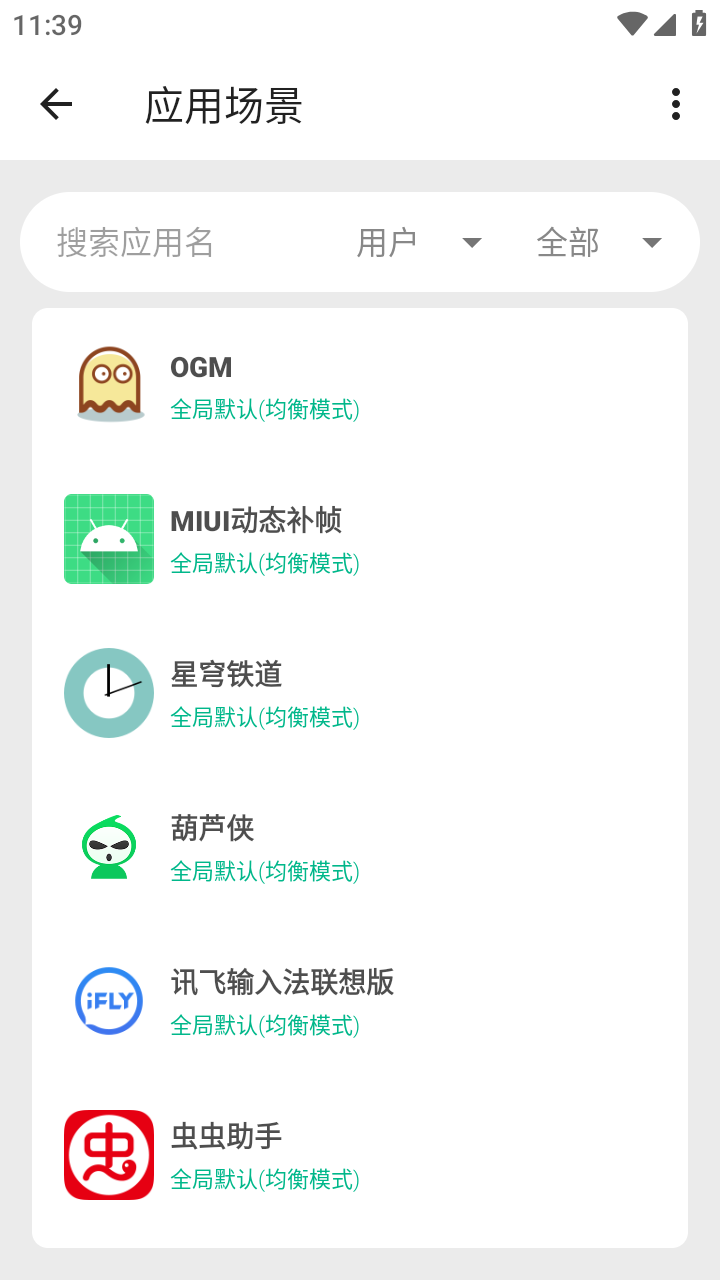
Task: Tap the iFLY 讯飞输入法联想版 icon
Action: 109,1000
